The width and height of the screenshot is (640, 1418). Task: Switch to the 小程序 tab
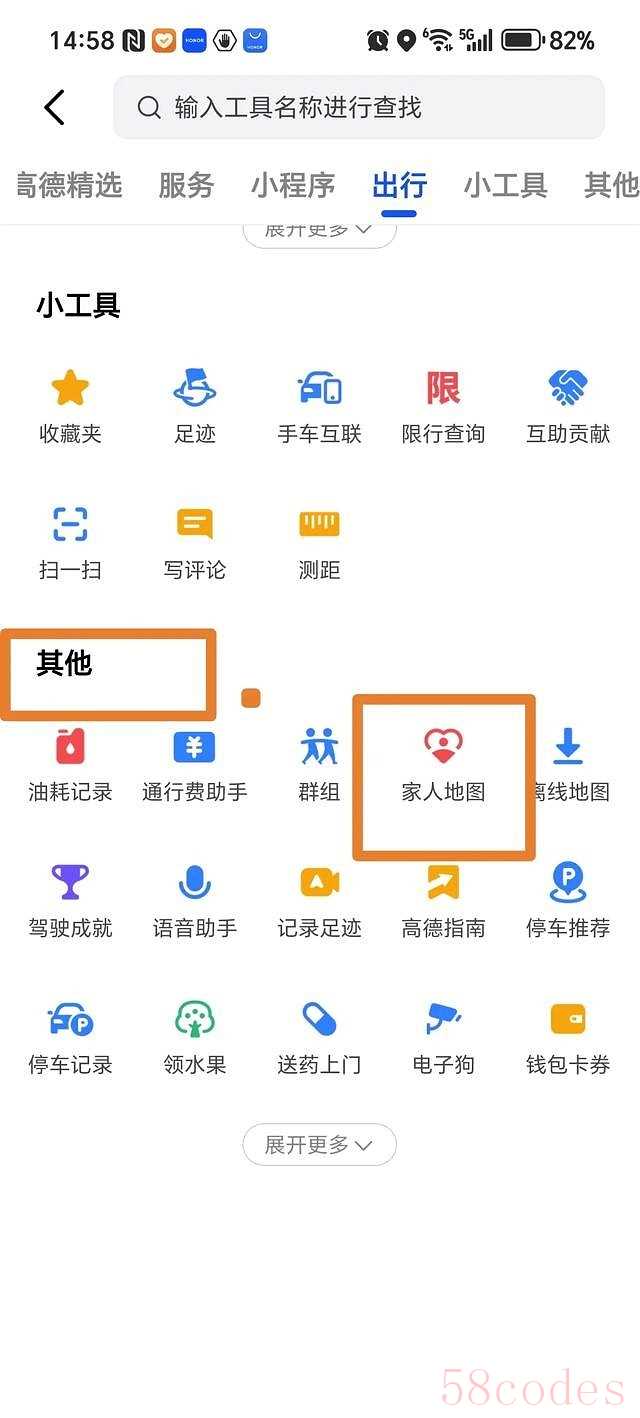coord(293,185)
